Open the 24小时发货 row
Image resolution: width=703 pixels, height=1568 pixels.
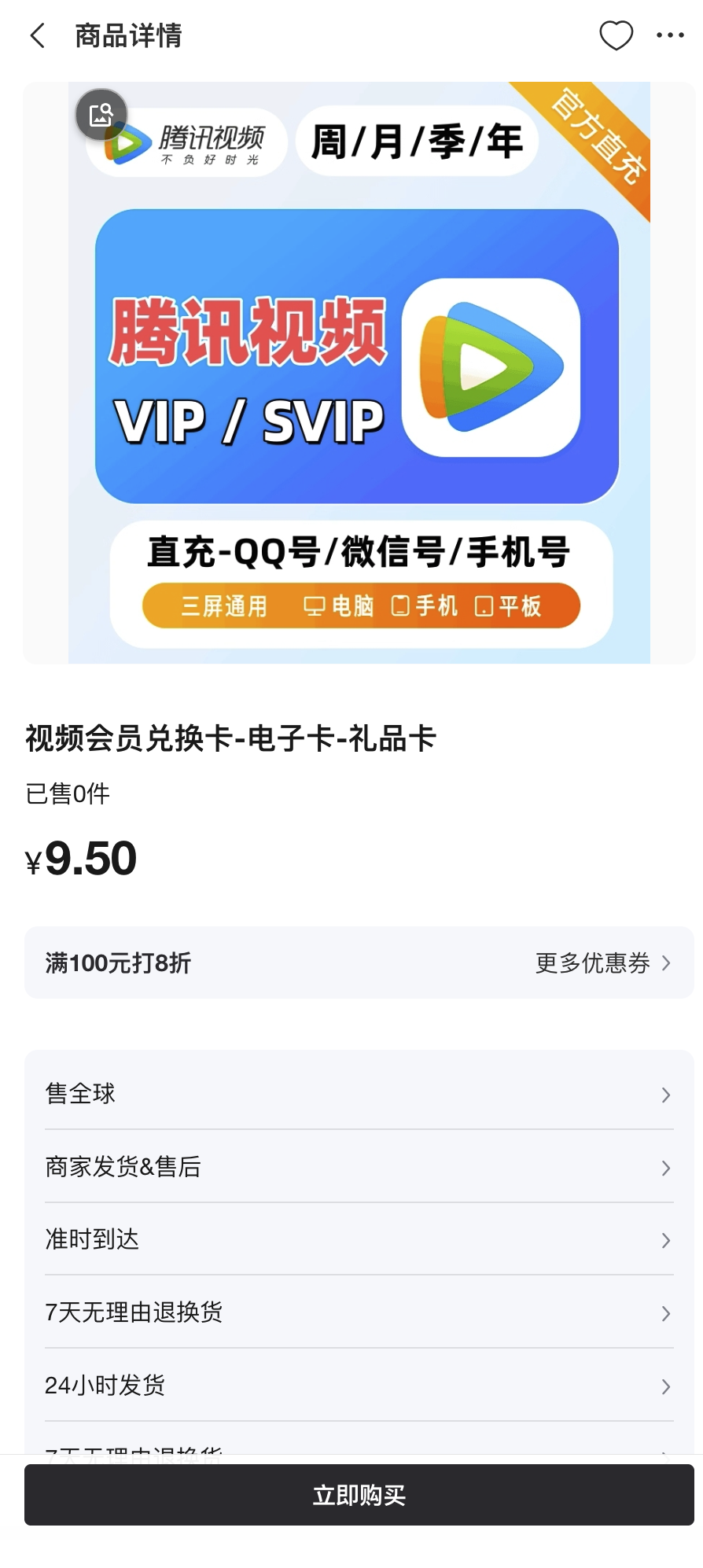[x=359, y=1385]
